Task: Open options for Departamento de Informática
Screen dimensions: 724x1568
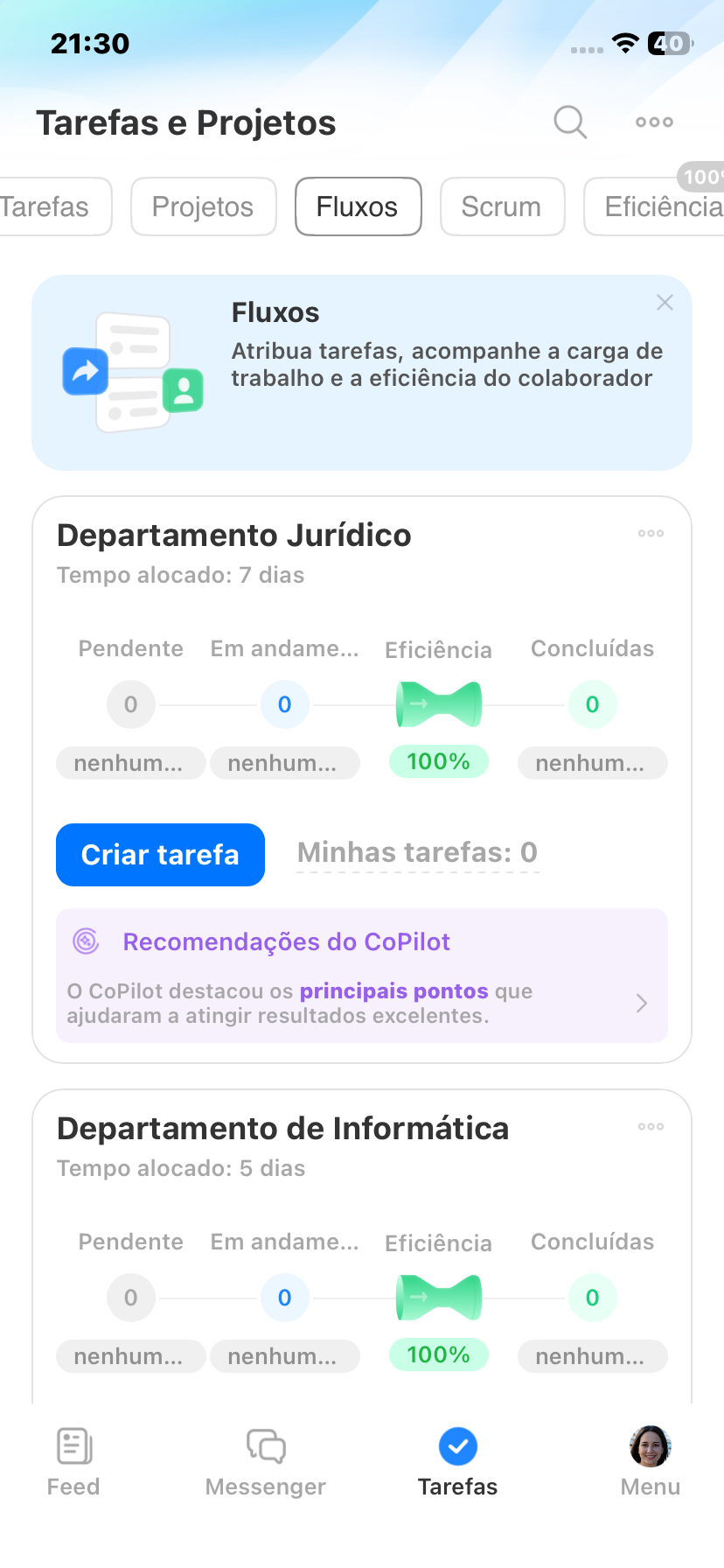Action: point(651,1127)
